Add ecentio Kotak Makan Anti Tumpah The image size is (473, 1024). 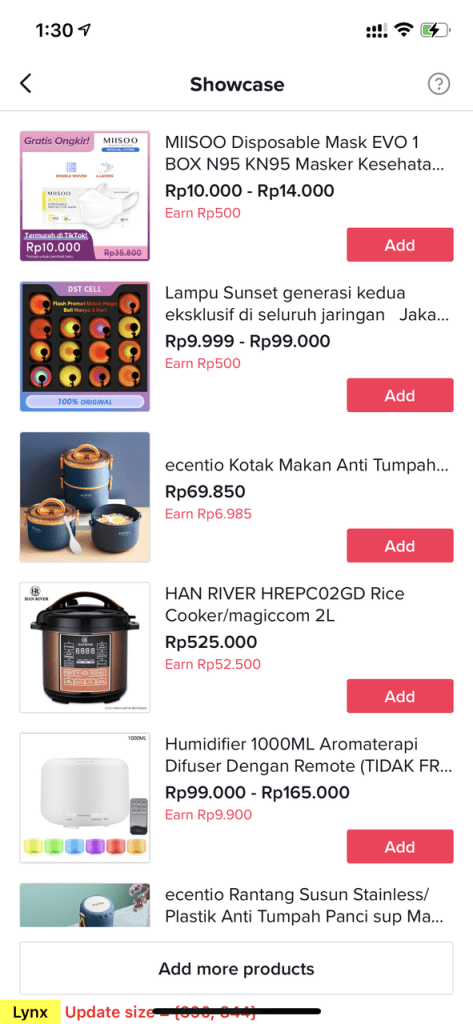click(400, 545)
